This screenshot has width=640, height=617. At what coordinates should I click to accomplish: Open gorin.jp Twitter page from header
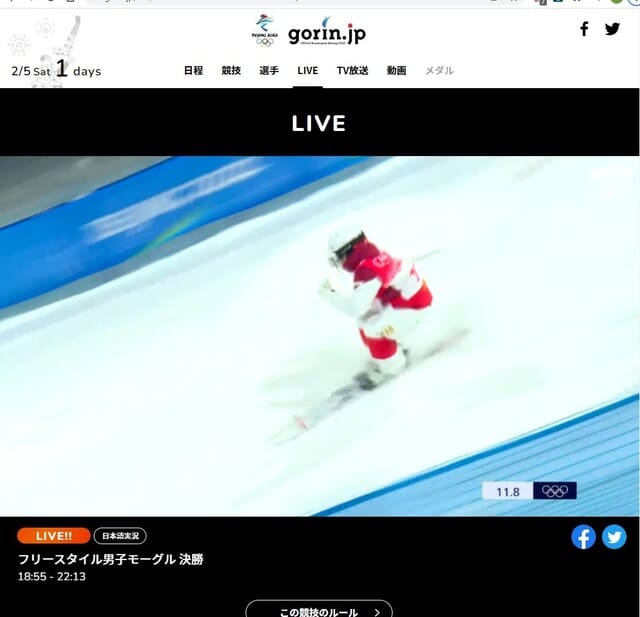pos(612,29)
